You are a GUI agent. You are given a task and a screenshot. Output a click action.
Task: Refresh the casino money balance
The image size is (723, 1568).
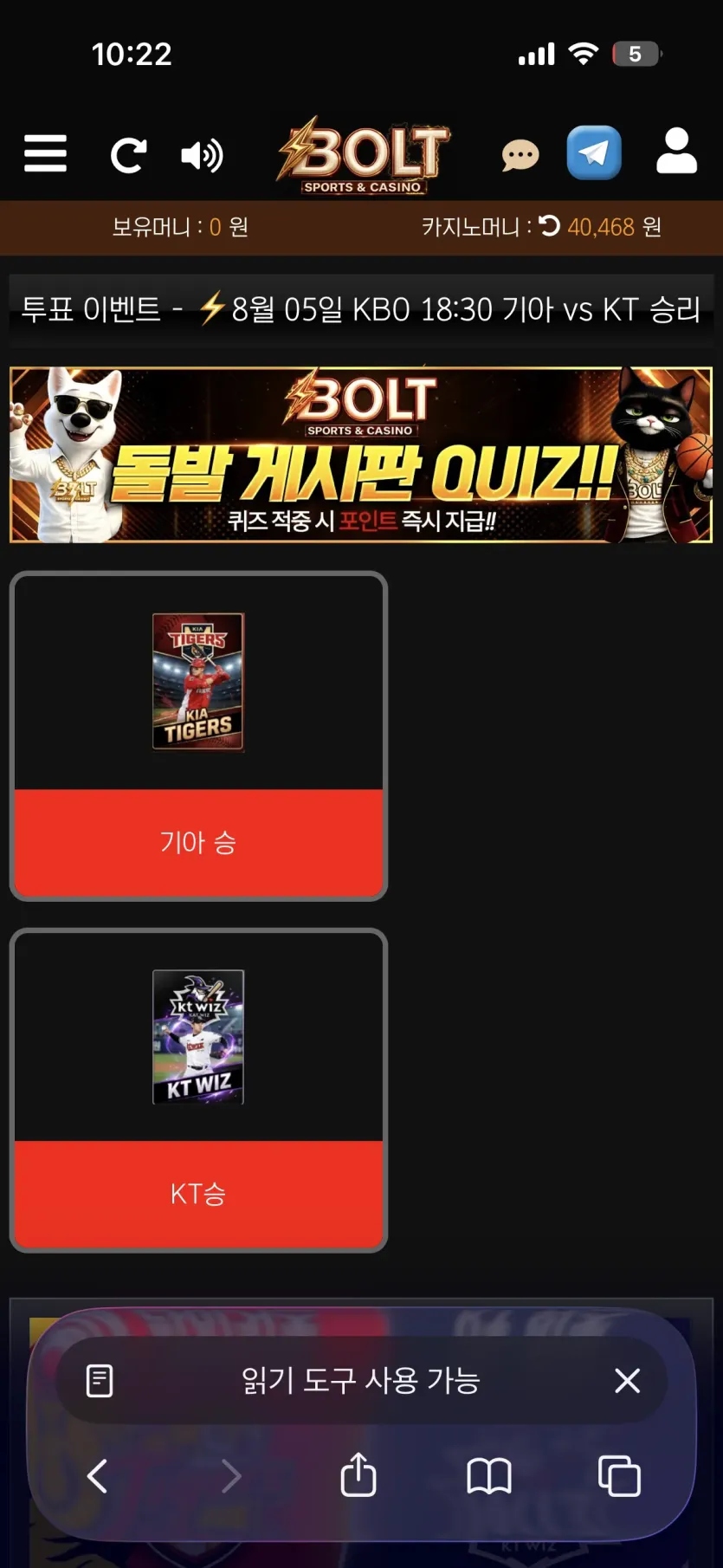click(550, 226)
